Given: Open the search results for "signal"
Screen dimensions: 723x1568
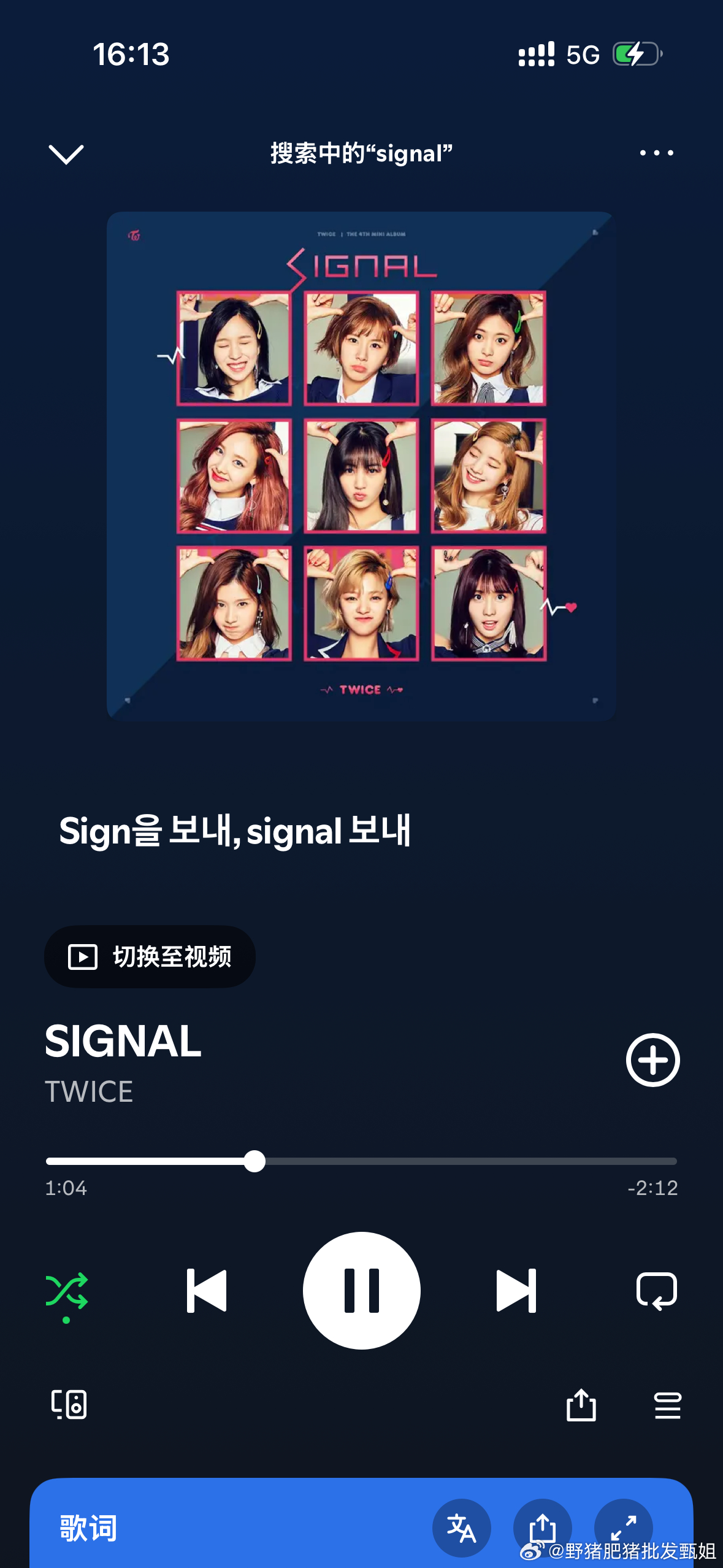Looking at the screenshot, I should [361, 153].
